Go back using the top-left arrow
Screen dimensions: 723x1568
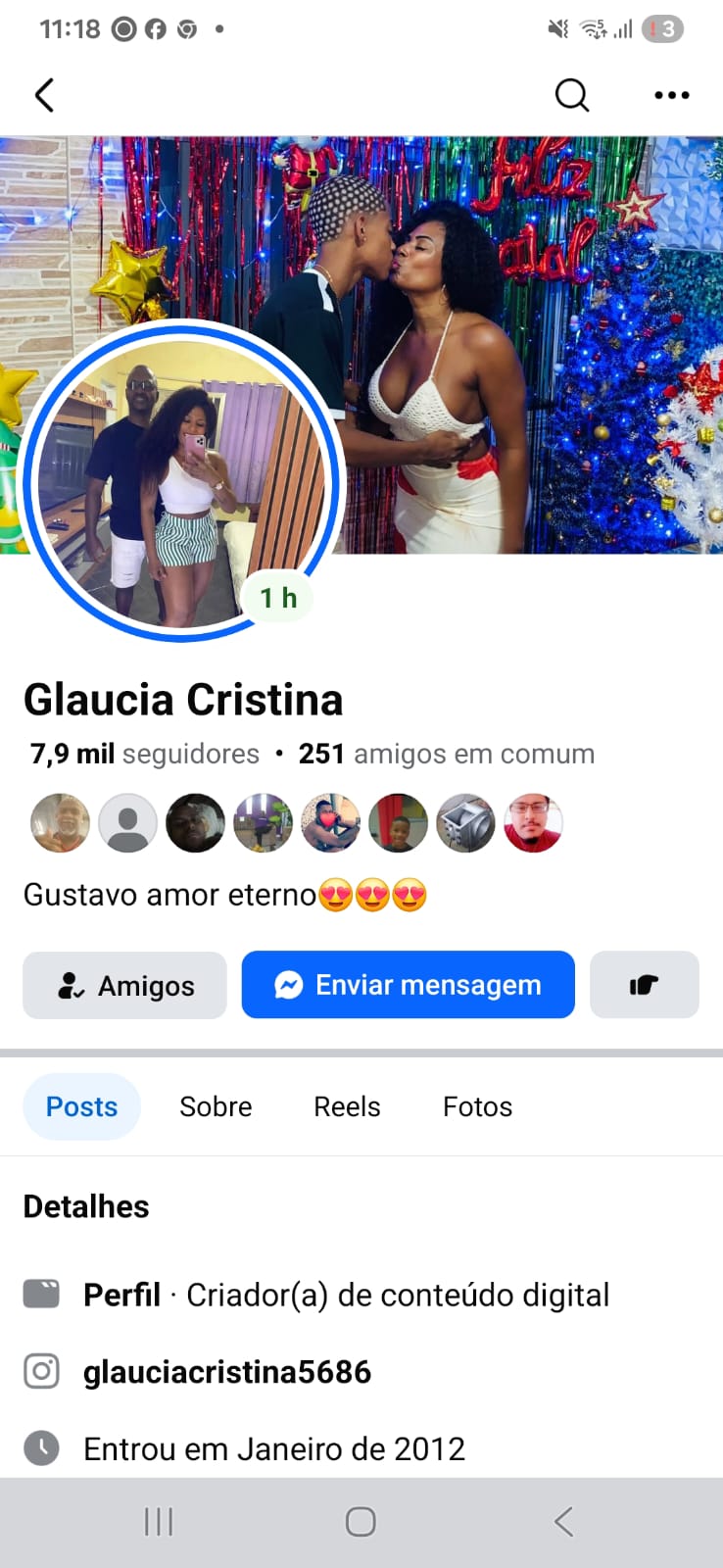click(45, 95)
